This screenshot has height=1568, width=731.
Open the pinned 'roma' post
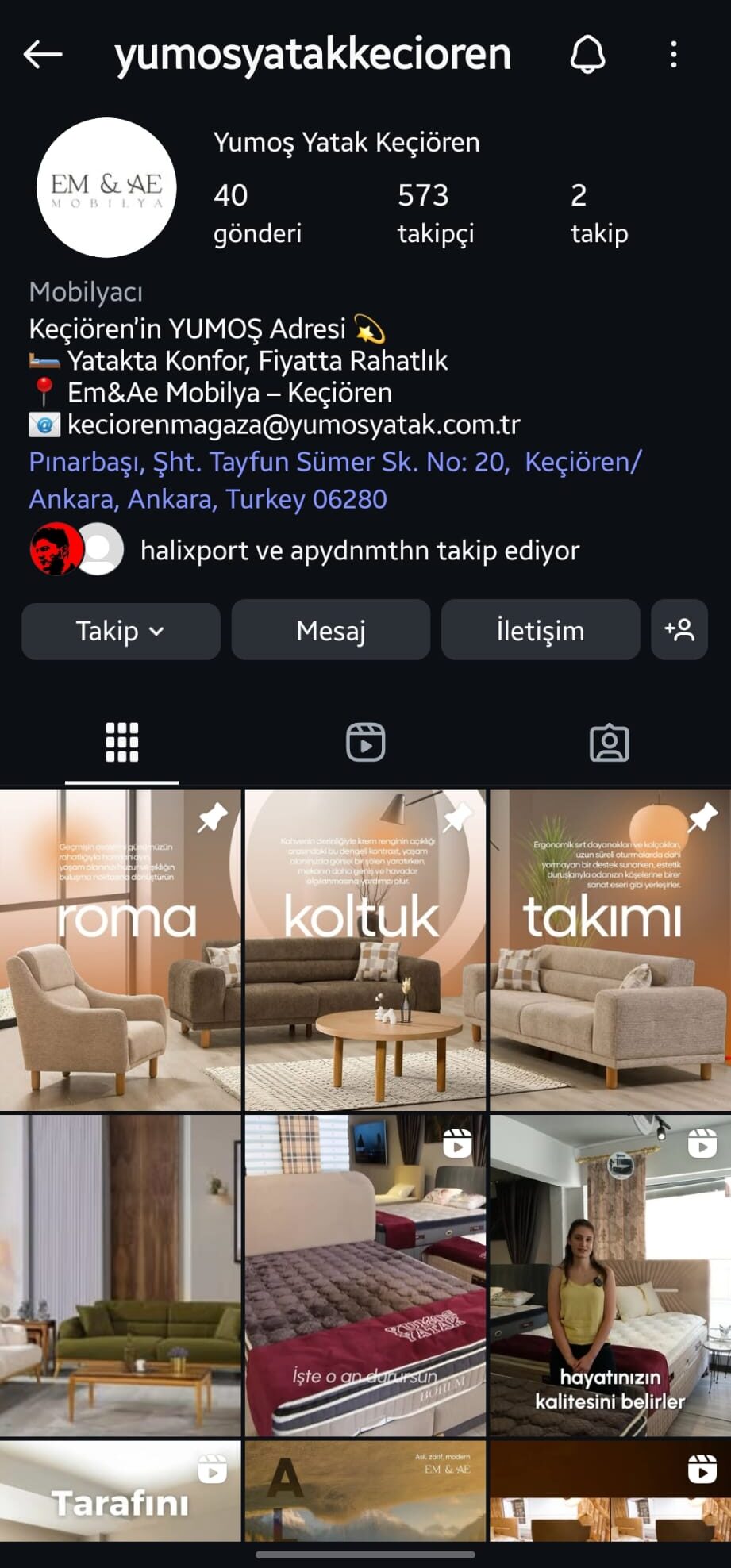coord(121,949)
